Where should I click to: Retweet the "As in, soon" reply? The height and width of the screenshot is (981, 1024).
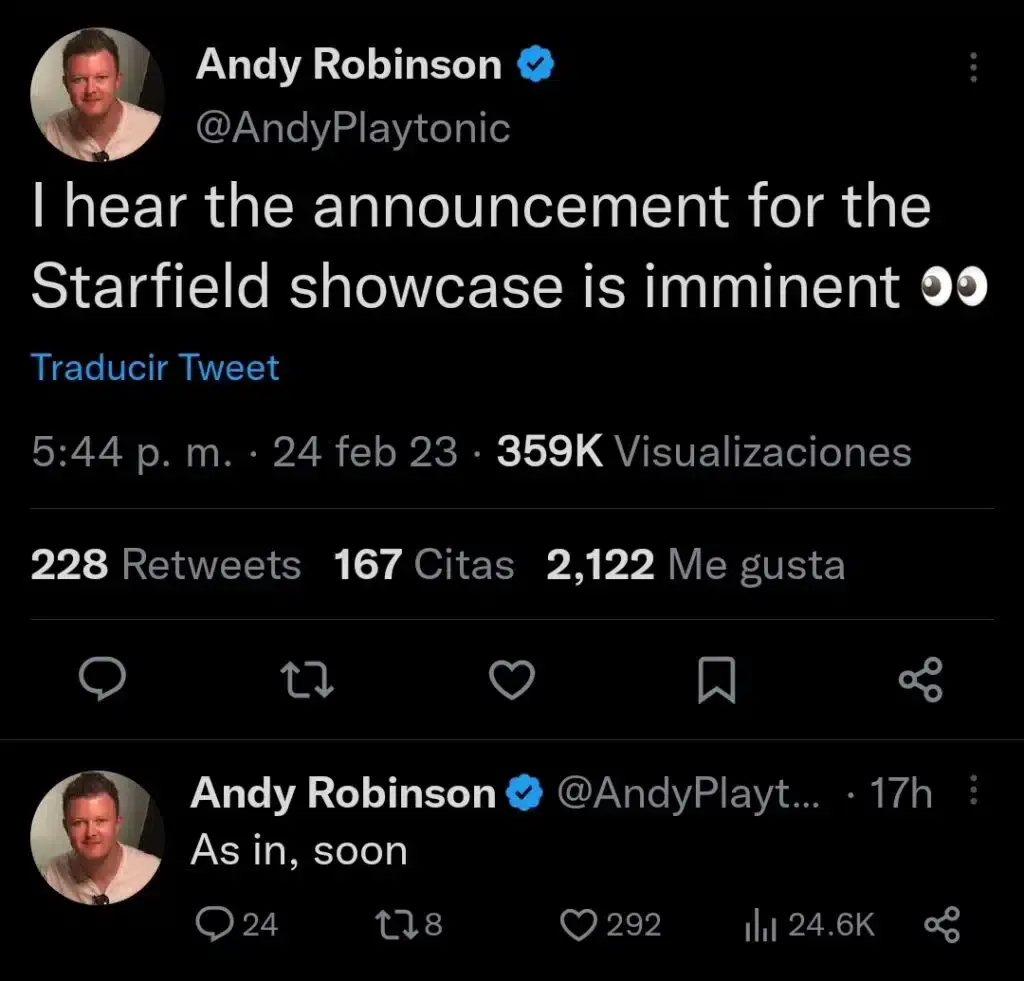tap(405, 925)
